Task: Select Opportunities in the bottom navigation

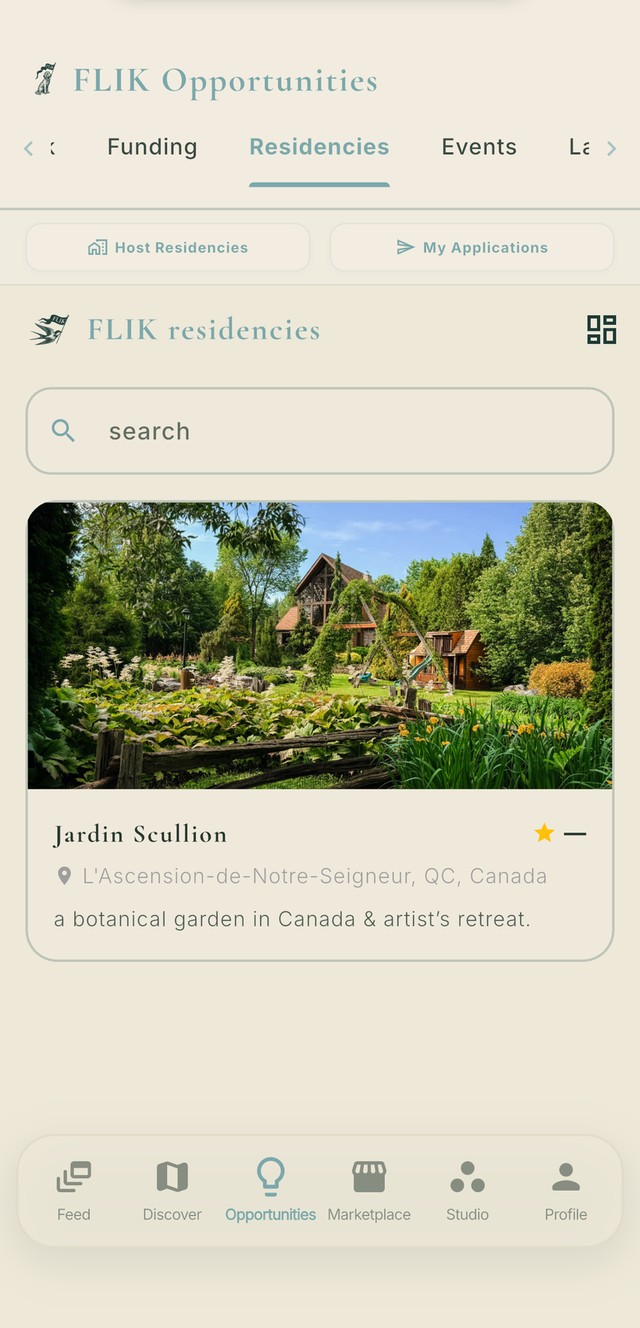Action: pos(270,1191)
